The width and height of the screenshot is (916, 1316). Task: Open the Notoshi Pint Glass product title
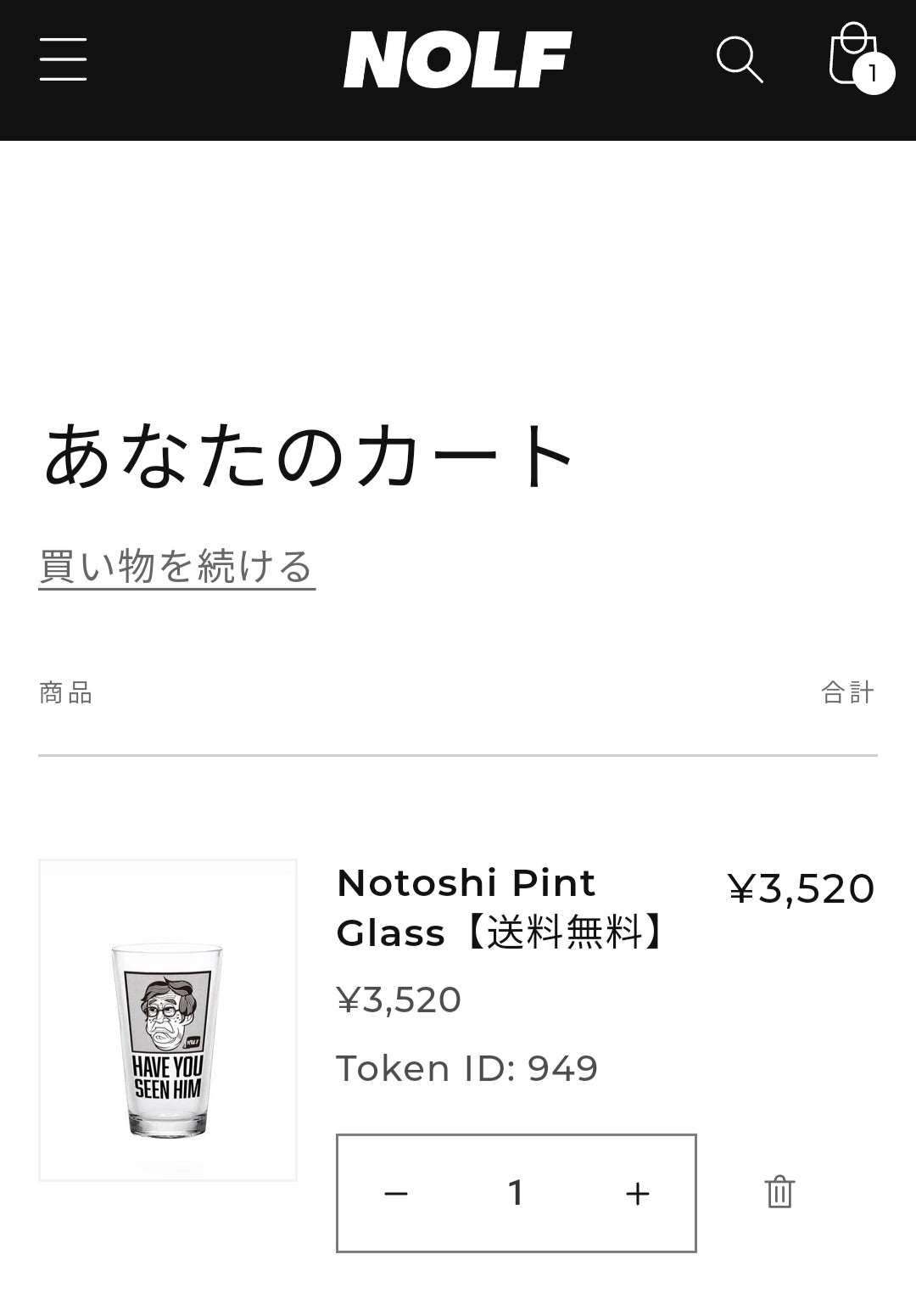[x=500, y=908]
